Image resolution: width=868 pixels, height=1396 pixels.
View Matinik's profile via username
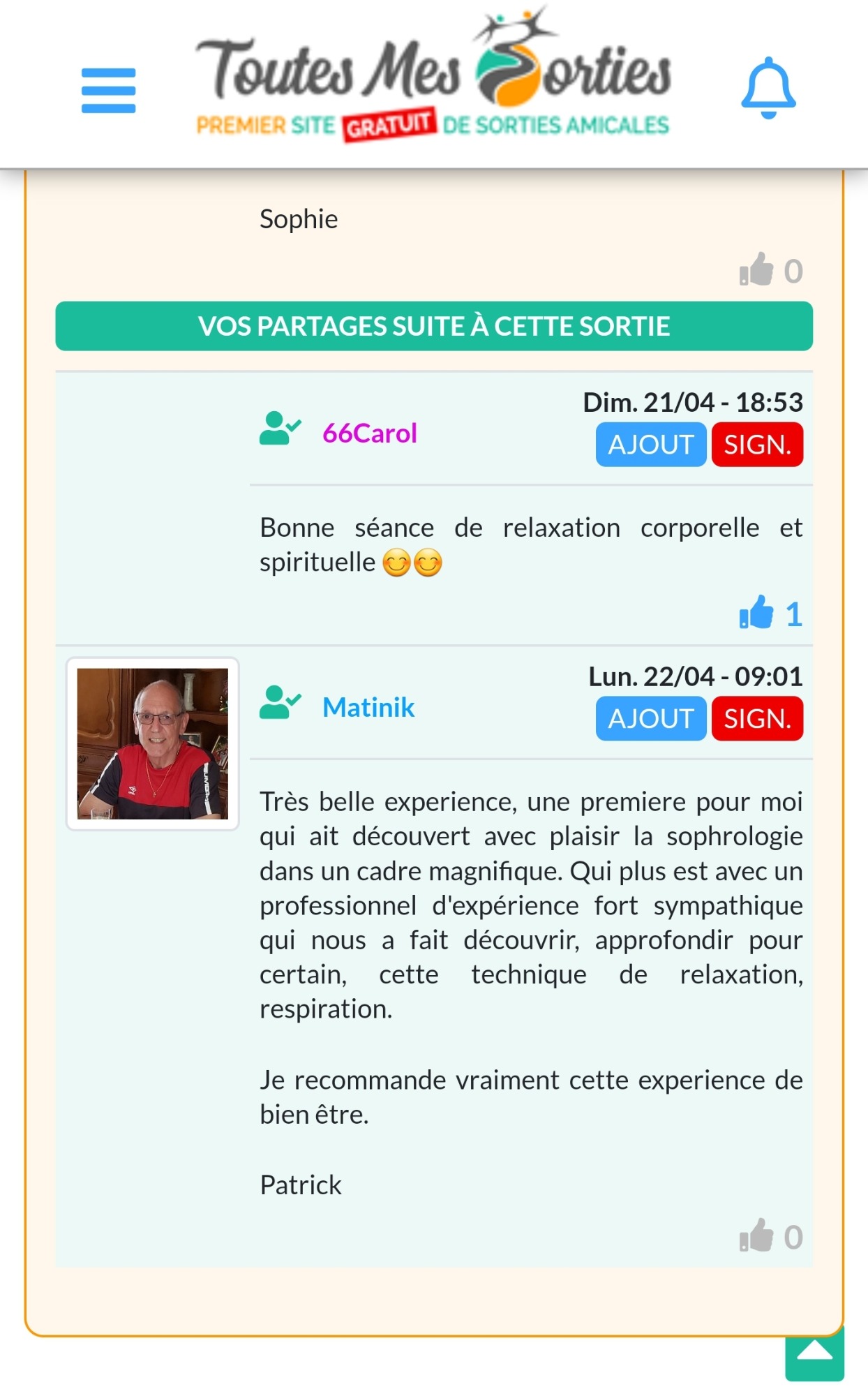click(x=368, y=707)
